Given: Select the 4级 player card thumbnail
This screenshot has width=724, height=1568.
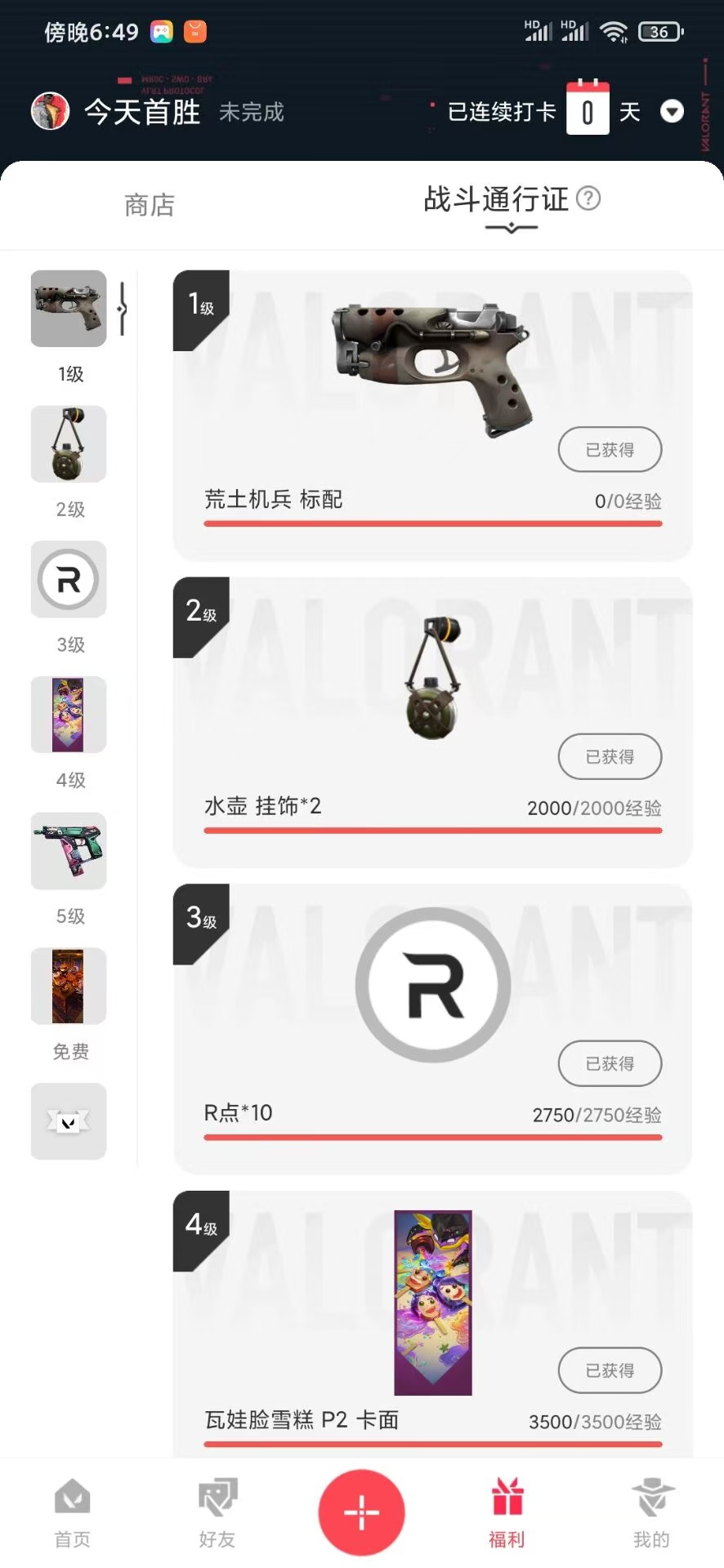Looking at the screenshot, I should (69, 715).
